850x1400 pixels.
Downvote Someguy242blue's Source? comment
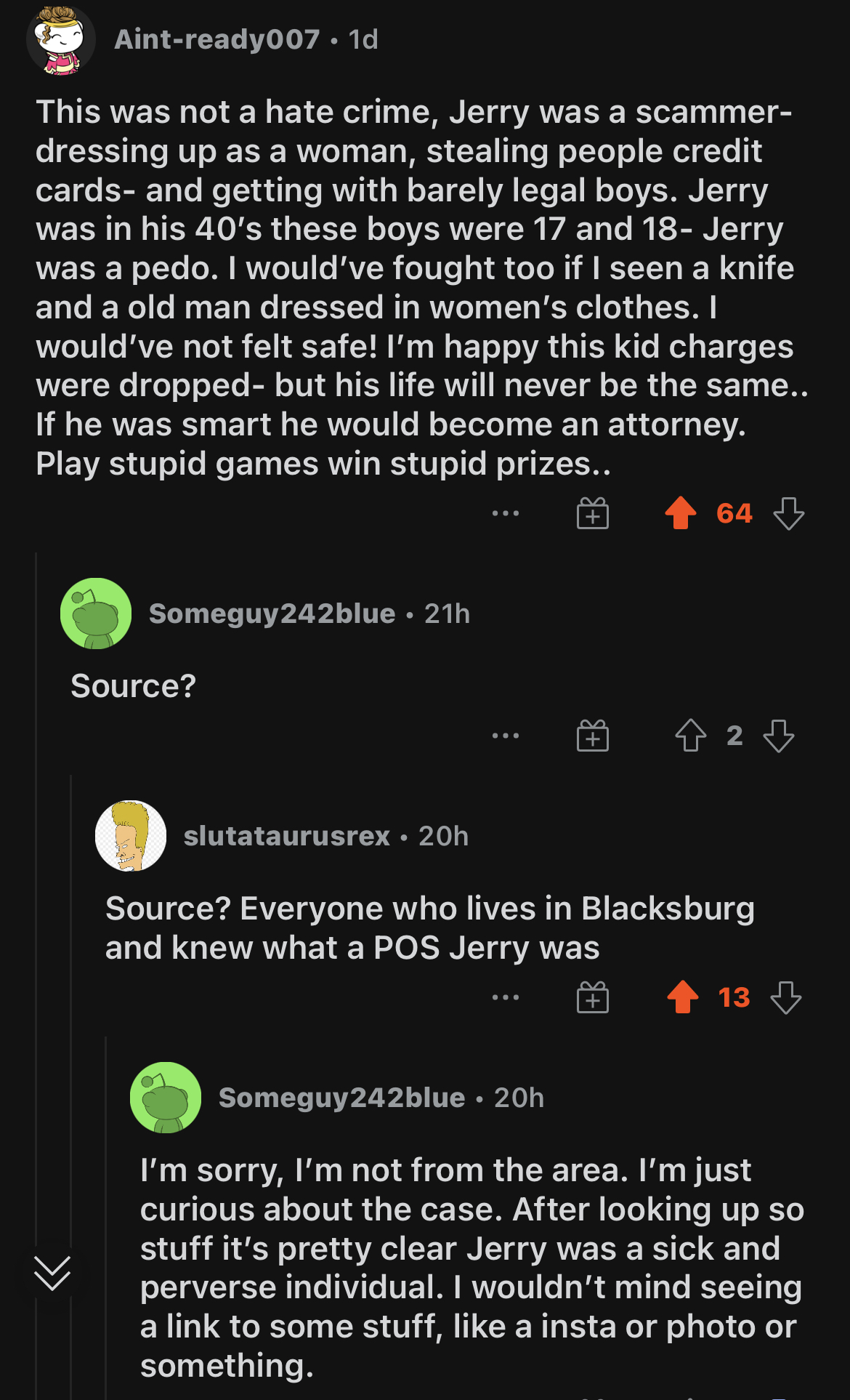pyautogui.click(x=779, y=736)
